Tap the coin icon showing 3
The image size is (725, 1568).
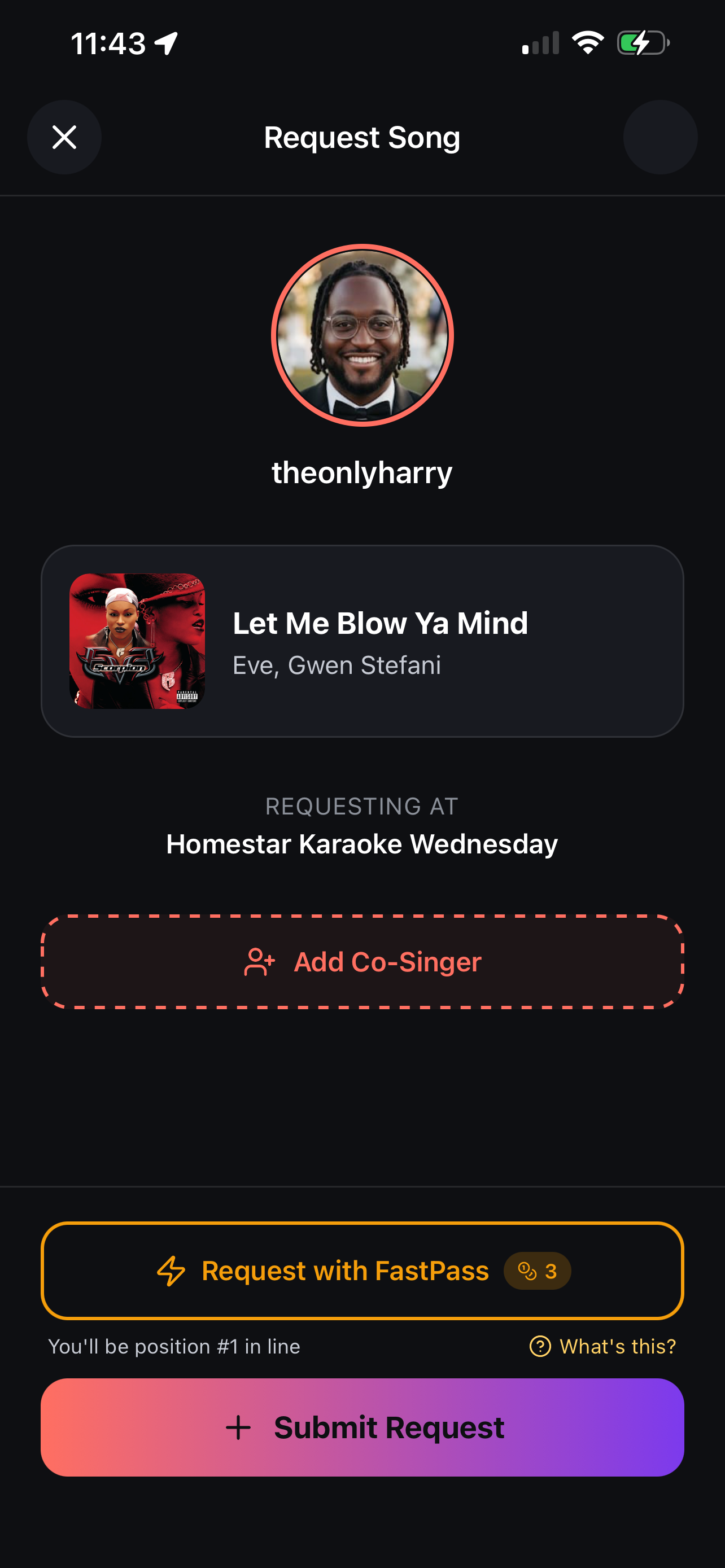point(537,1271)
